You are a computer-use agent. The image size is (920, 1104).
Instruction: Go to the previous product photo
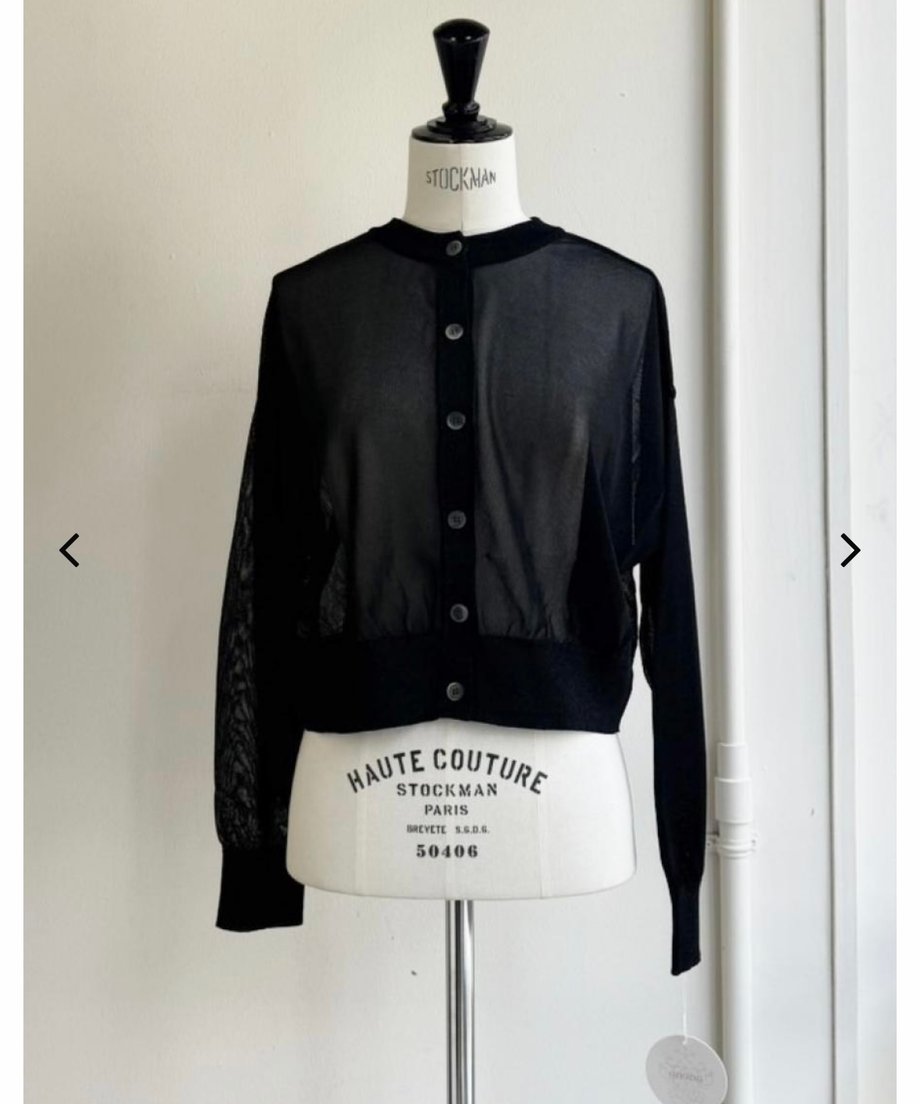69,550
